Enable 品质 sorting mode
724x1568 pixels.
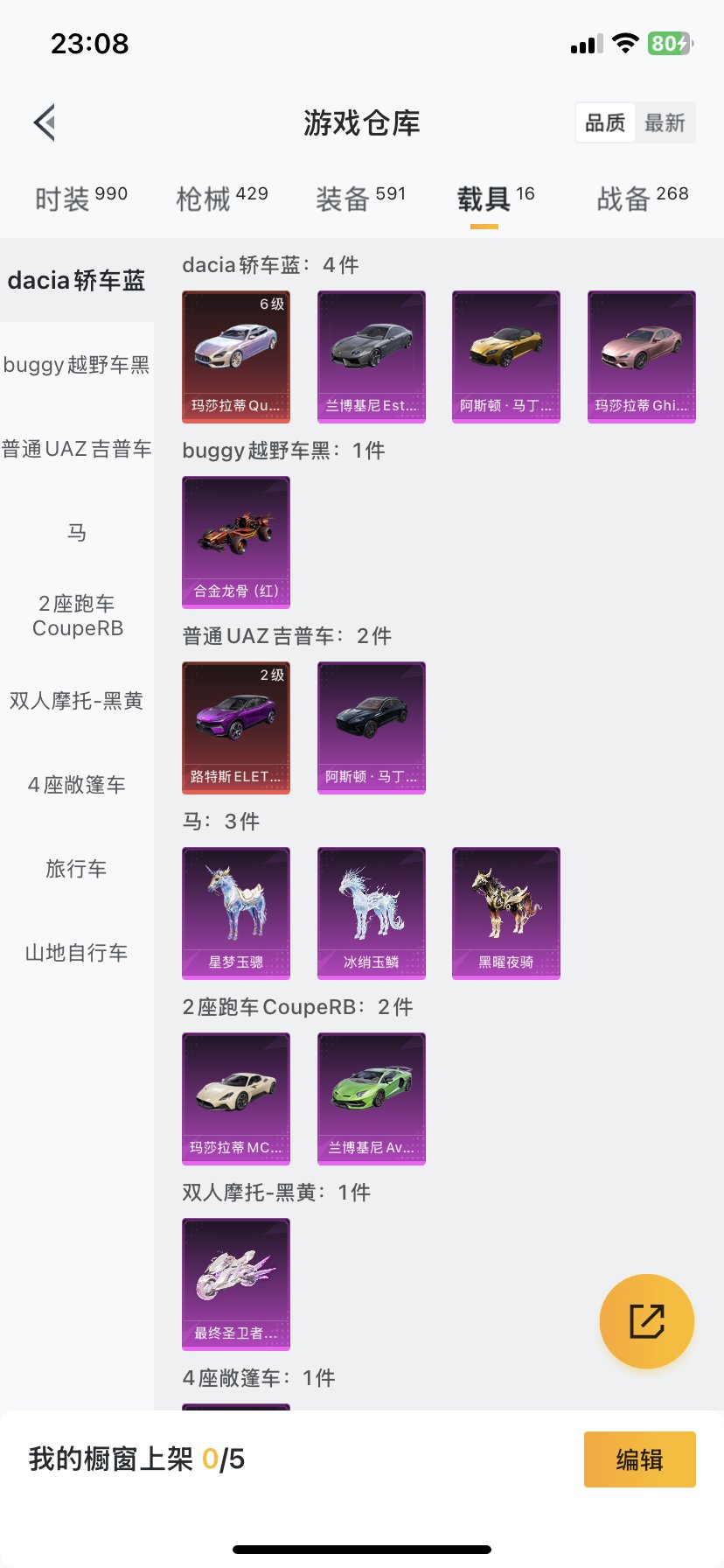(x=604, y=123)
